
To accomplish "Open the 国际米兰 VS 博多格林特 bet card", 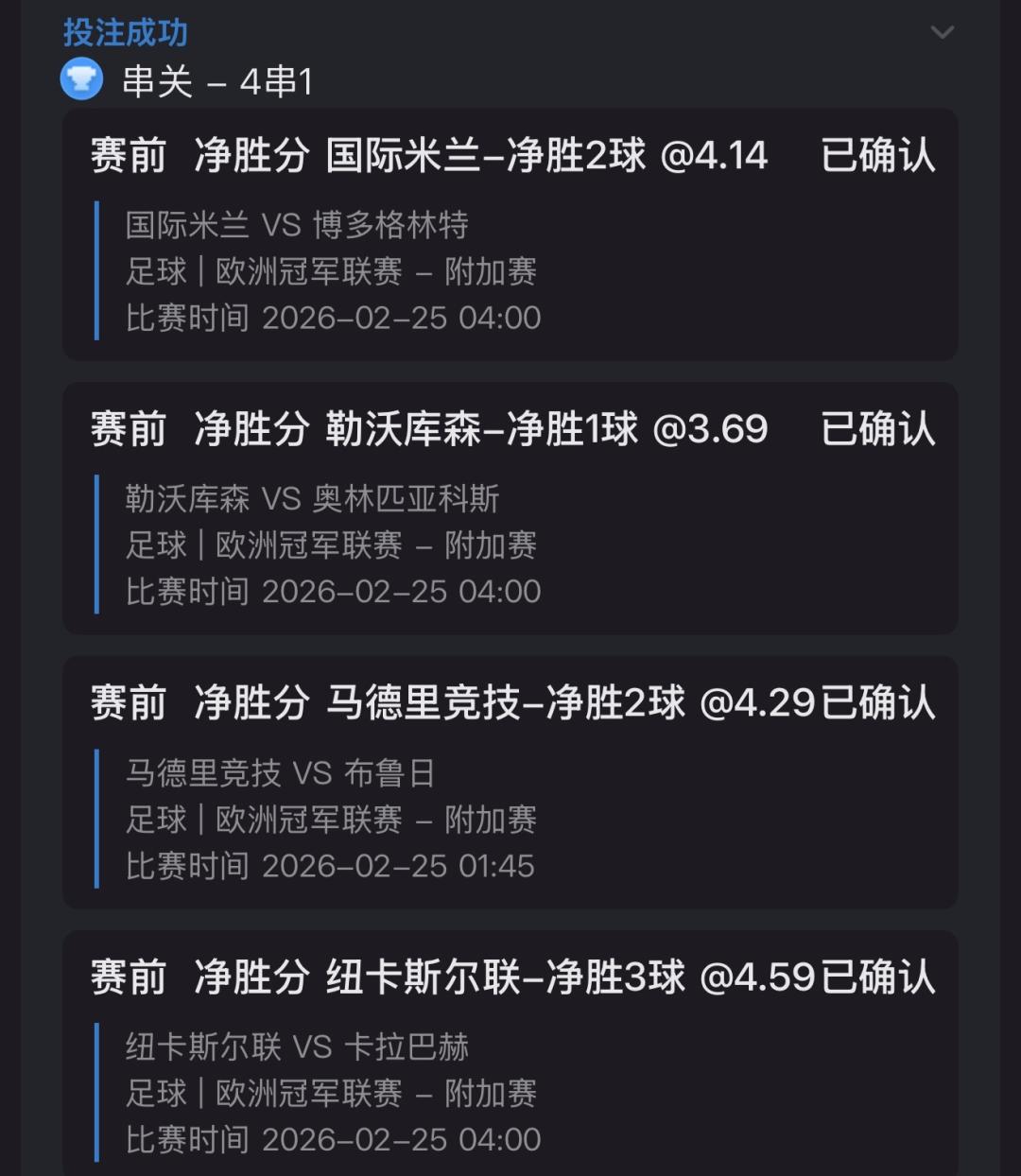I will click(x=510, y=234).
